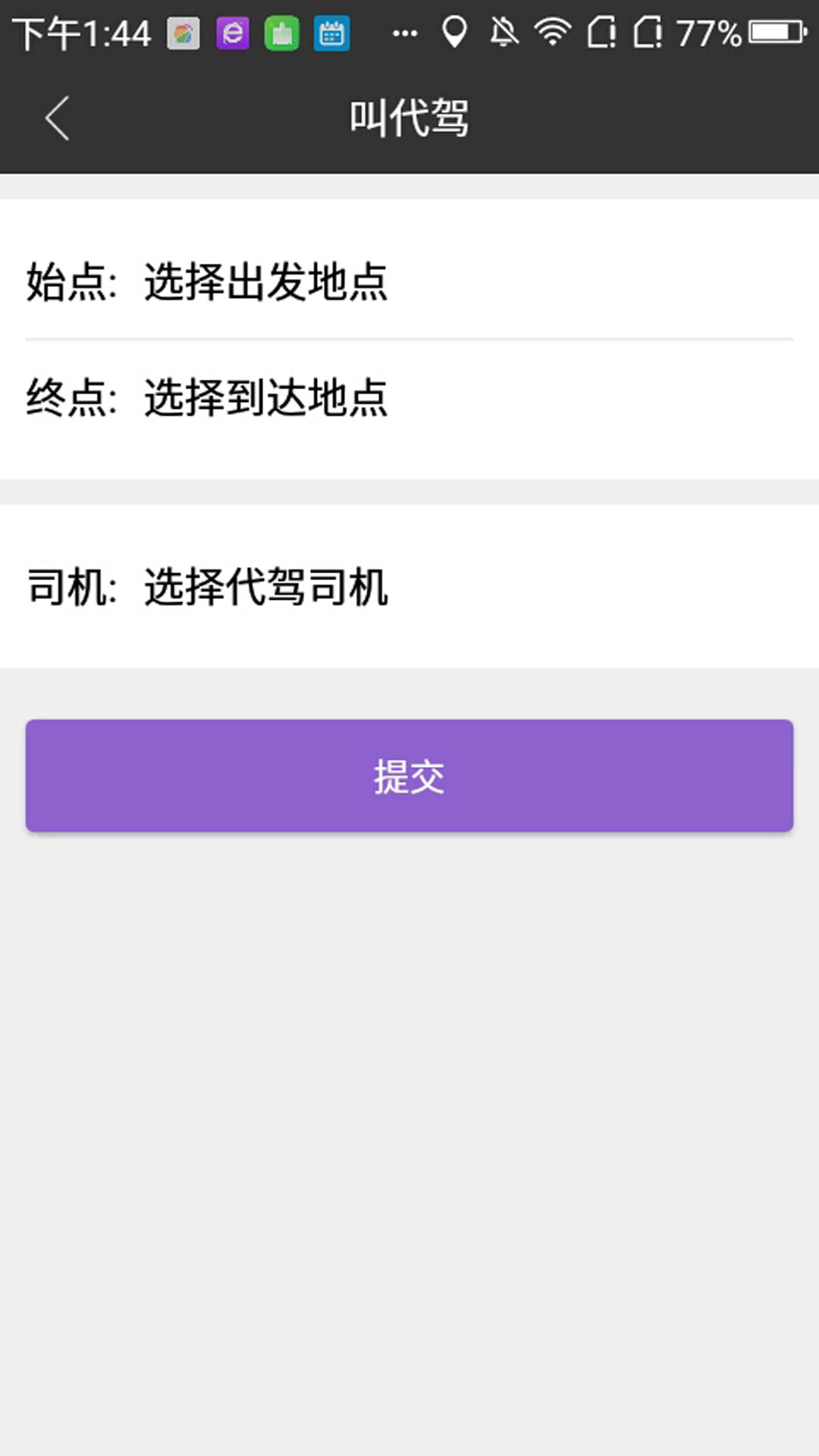Tap the colorful photos icon in status bar

tap(182, 32)
